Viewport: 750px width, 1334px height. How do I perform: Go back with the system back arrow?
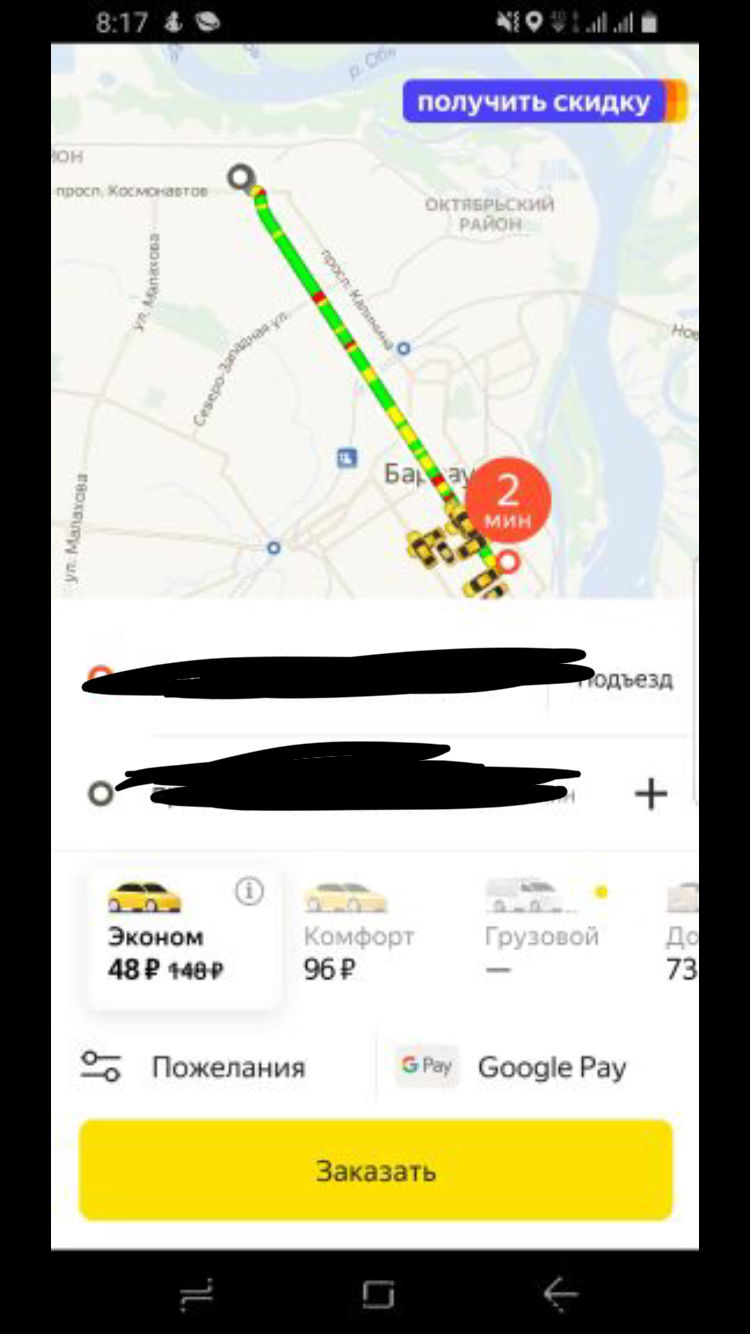point(560,1295)
